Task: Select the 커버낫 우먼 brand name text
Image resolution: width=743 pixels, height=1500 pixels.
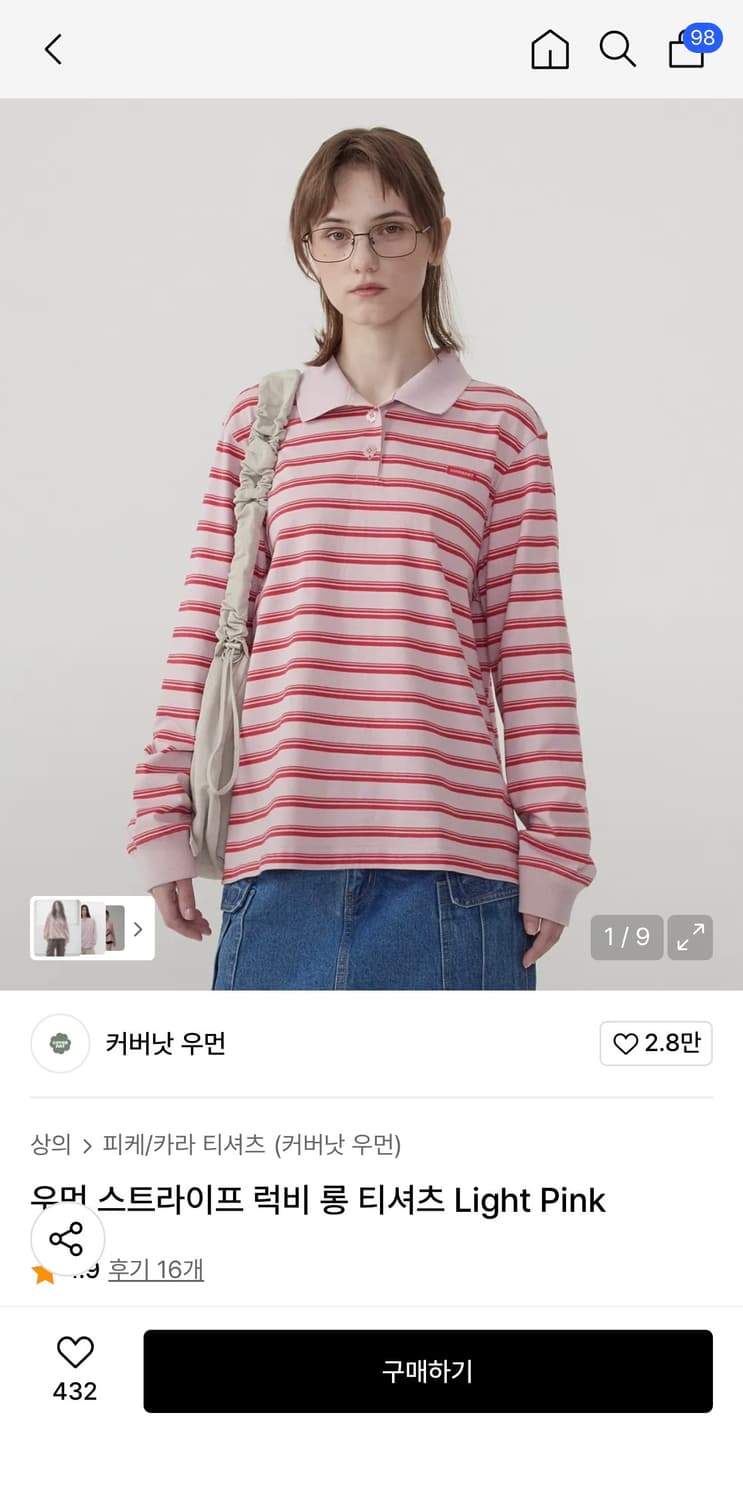Action: pyautogui.click(x=165, y=1043)
